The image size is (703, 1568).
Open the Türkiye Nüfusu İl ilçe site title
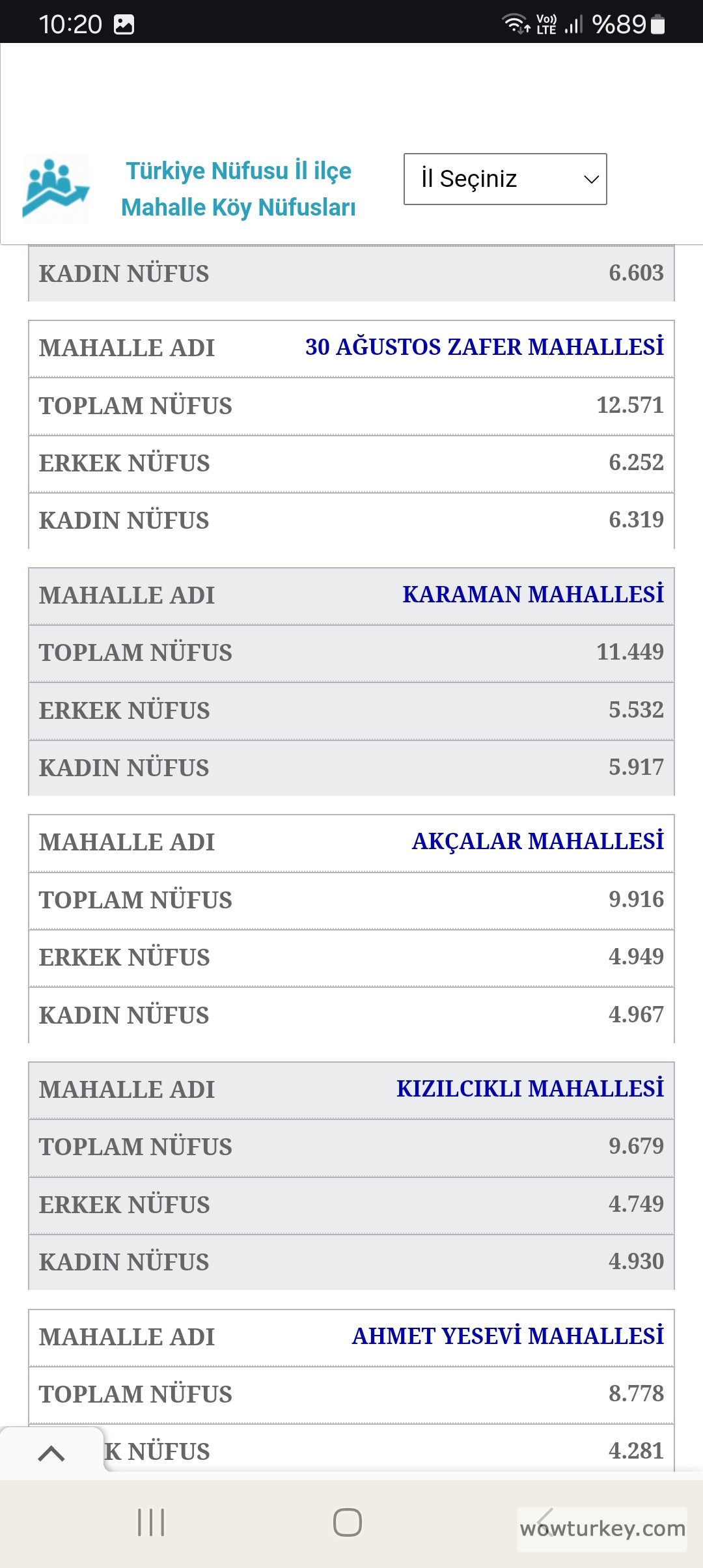(238, 189)
